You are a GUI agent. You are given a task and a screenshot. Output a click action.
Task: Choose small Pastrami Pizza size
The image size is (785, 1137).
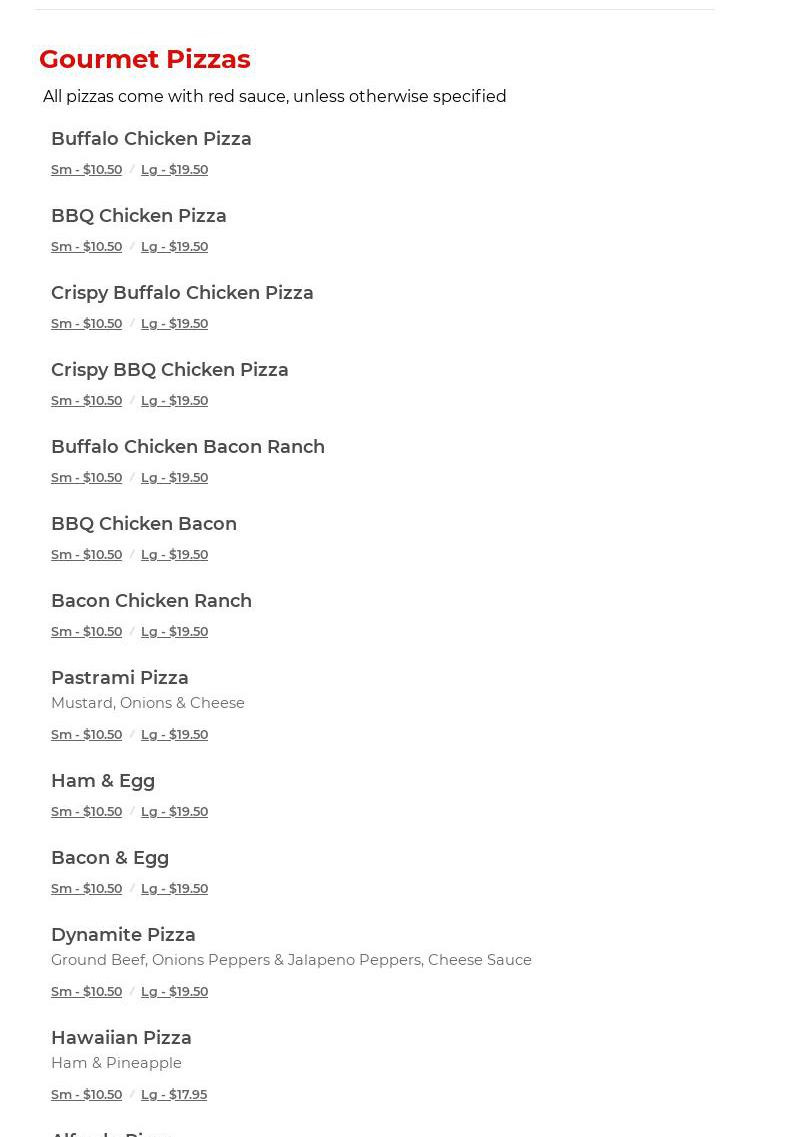pyautogui.click(x=86, y=735)
